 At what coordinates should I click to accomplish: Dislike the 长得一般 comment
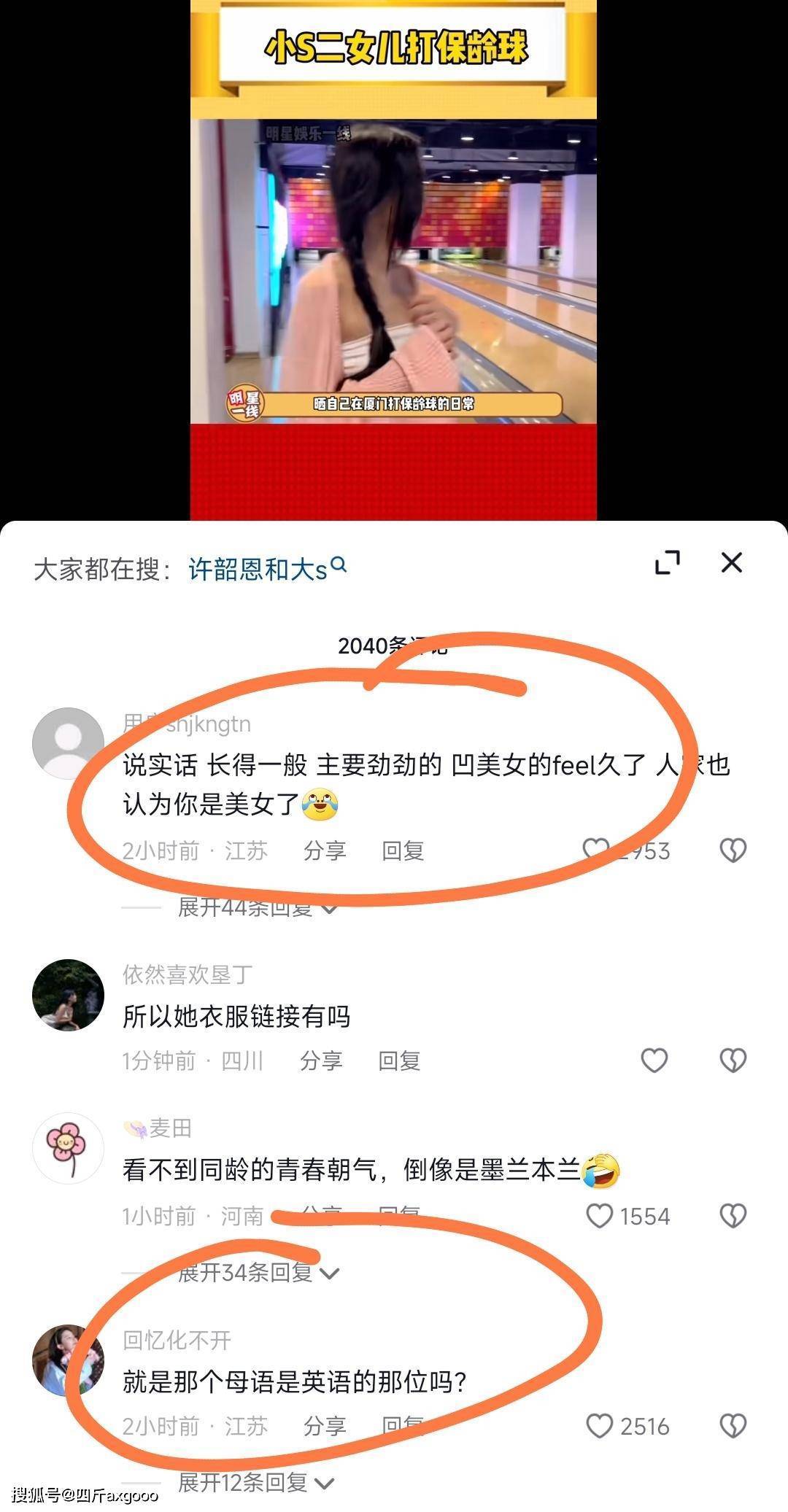[733, 850]
